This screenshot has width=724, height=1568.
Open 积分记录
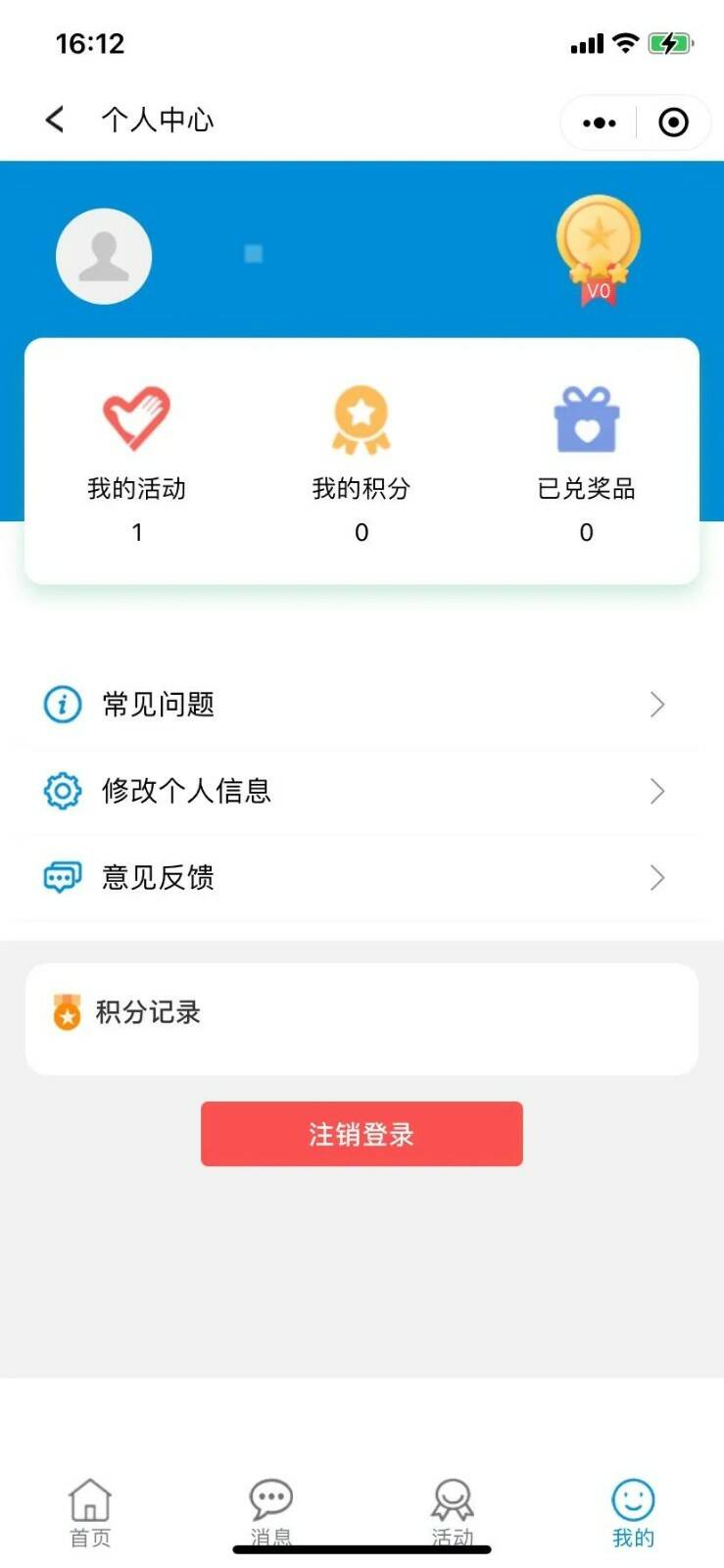coord(362,1019)
